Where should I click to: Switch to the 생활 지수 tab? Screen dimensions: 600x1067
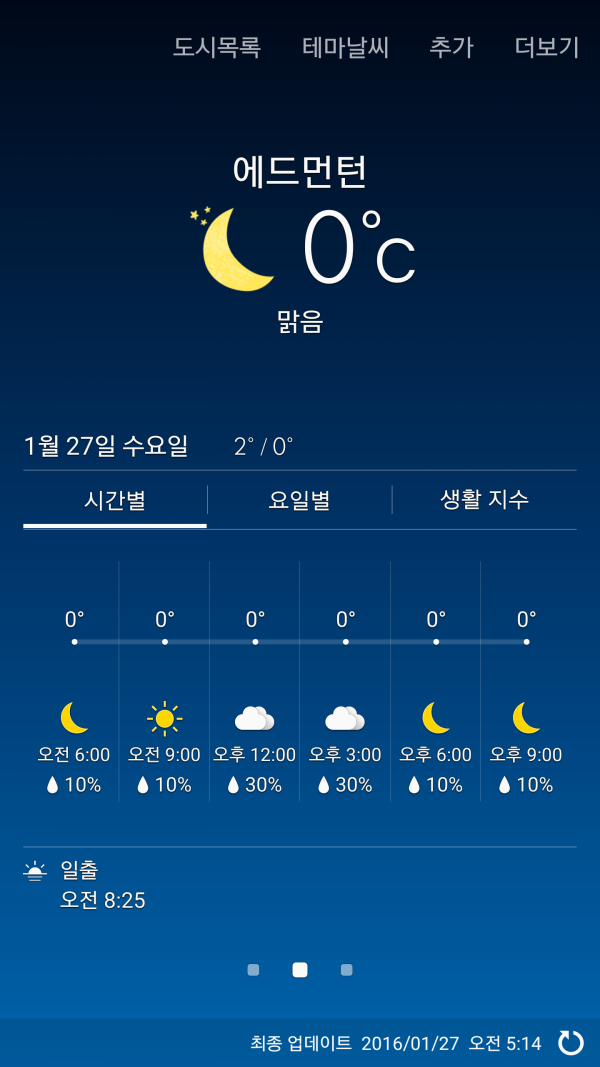[x=484, y=501]
